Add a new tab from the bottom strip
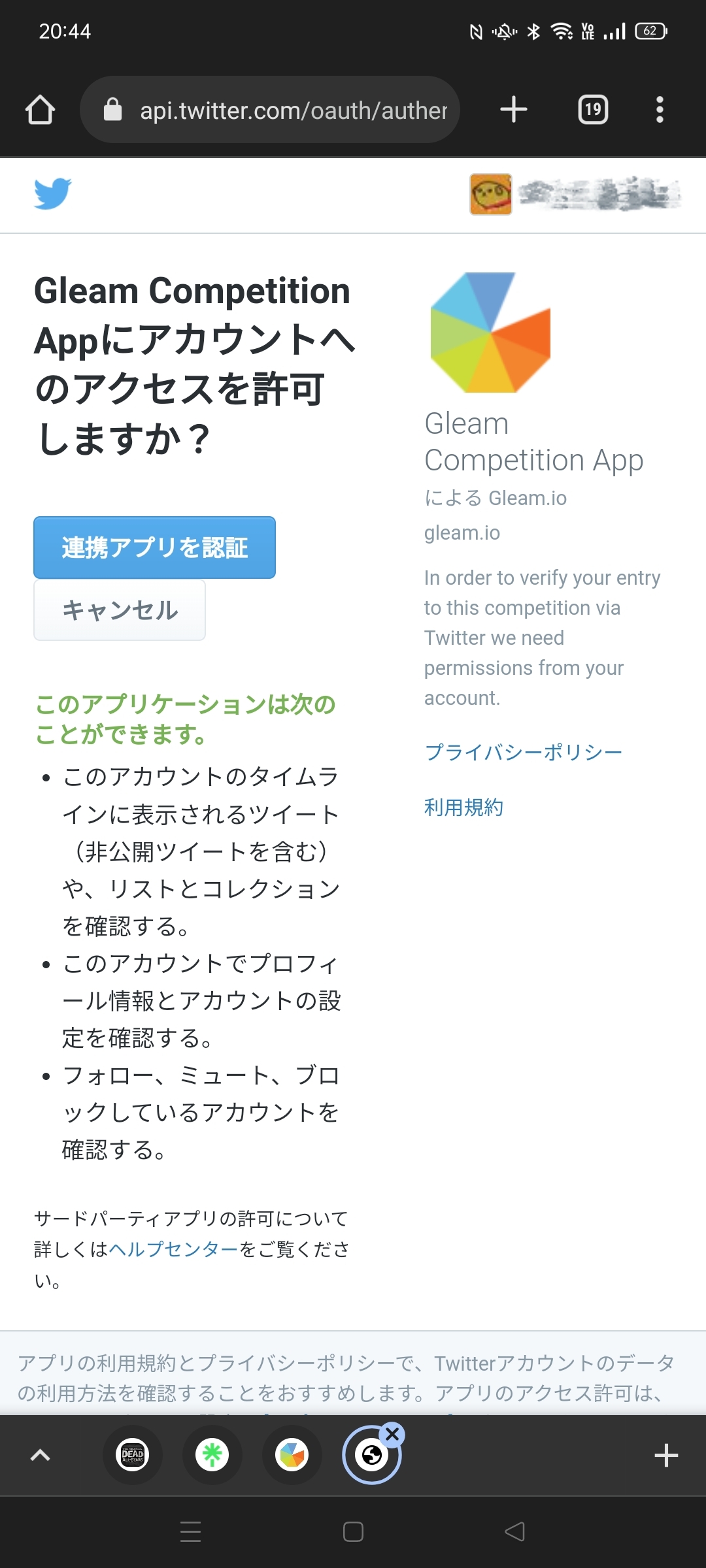 666,1455
